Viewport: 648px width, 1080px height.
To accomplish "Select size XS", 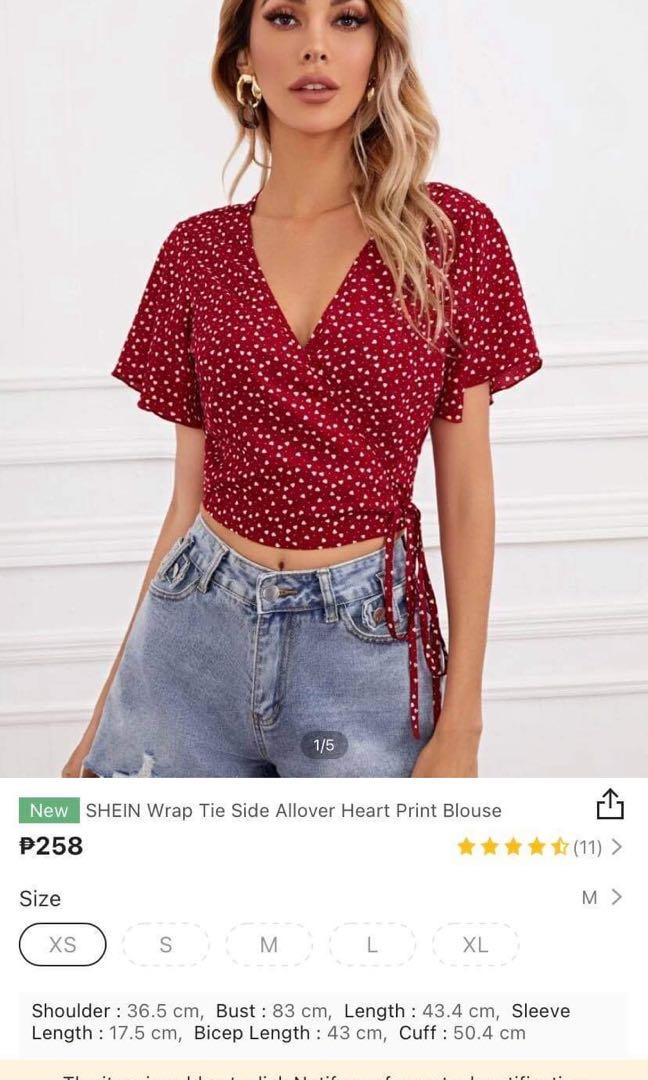I will pyautogui.click(x=63, y=944).
